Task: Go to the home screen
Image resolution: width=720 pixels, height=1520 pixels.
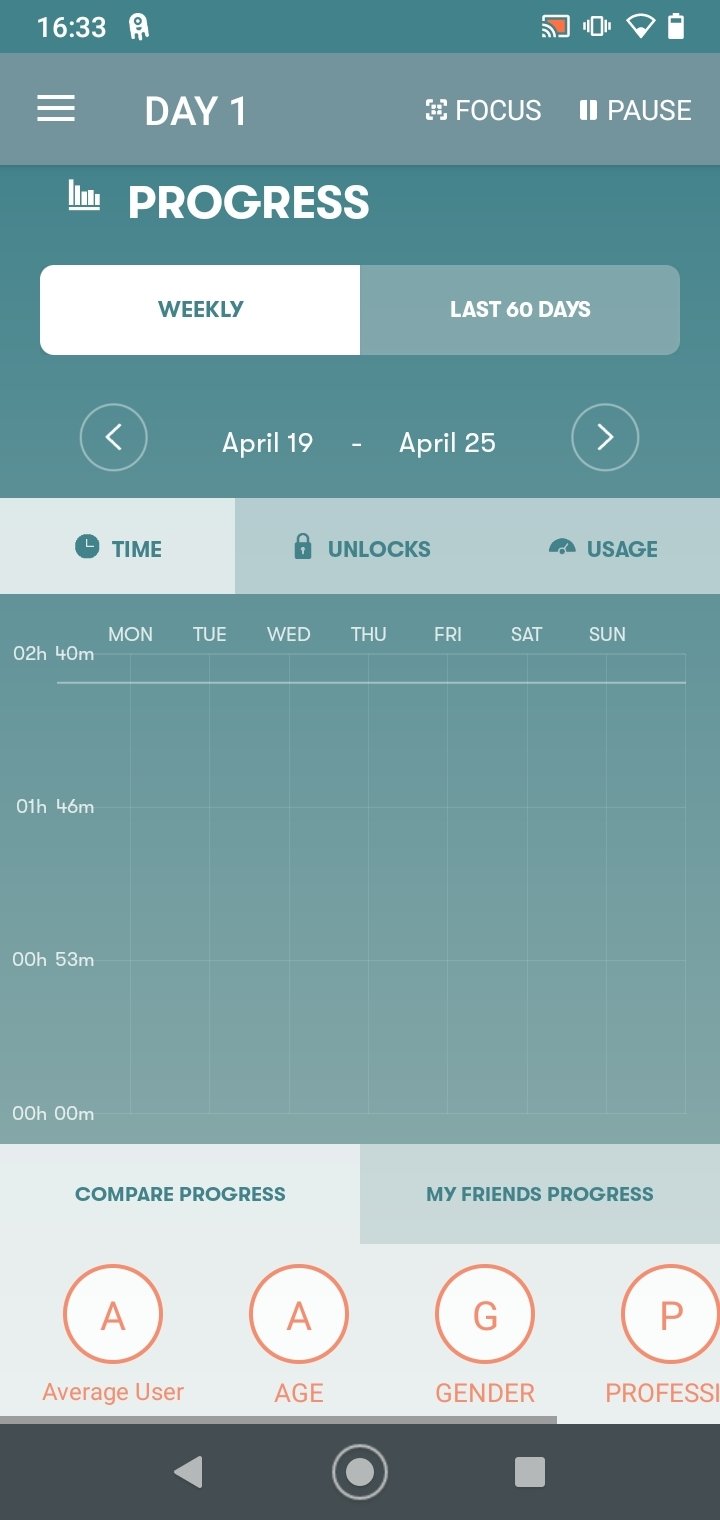Action: pyautogui.click(x=360, y=1472)
